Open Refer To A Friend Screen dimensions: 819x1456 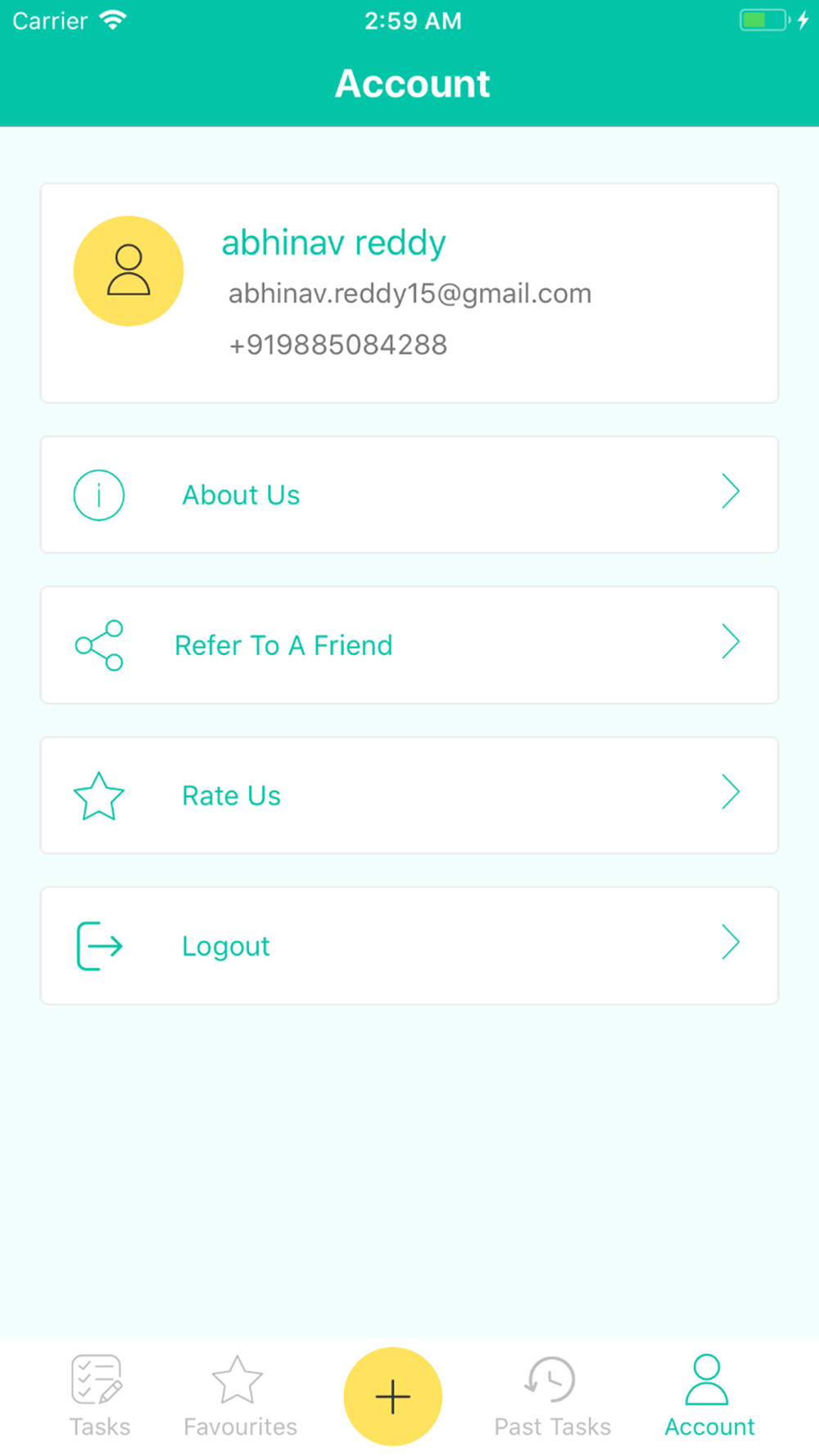point(409,645)
